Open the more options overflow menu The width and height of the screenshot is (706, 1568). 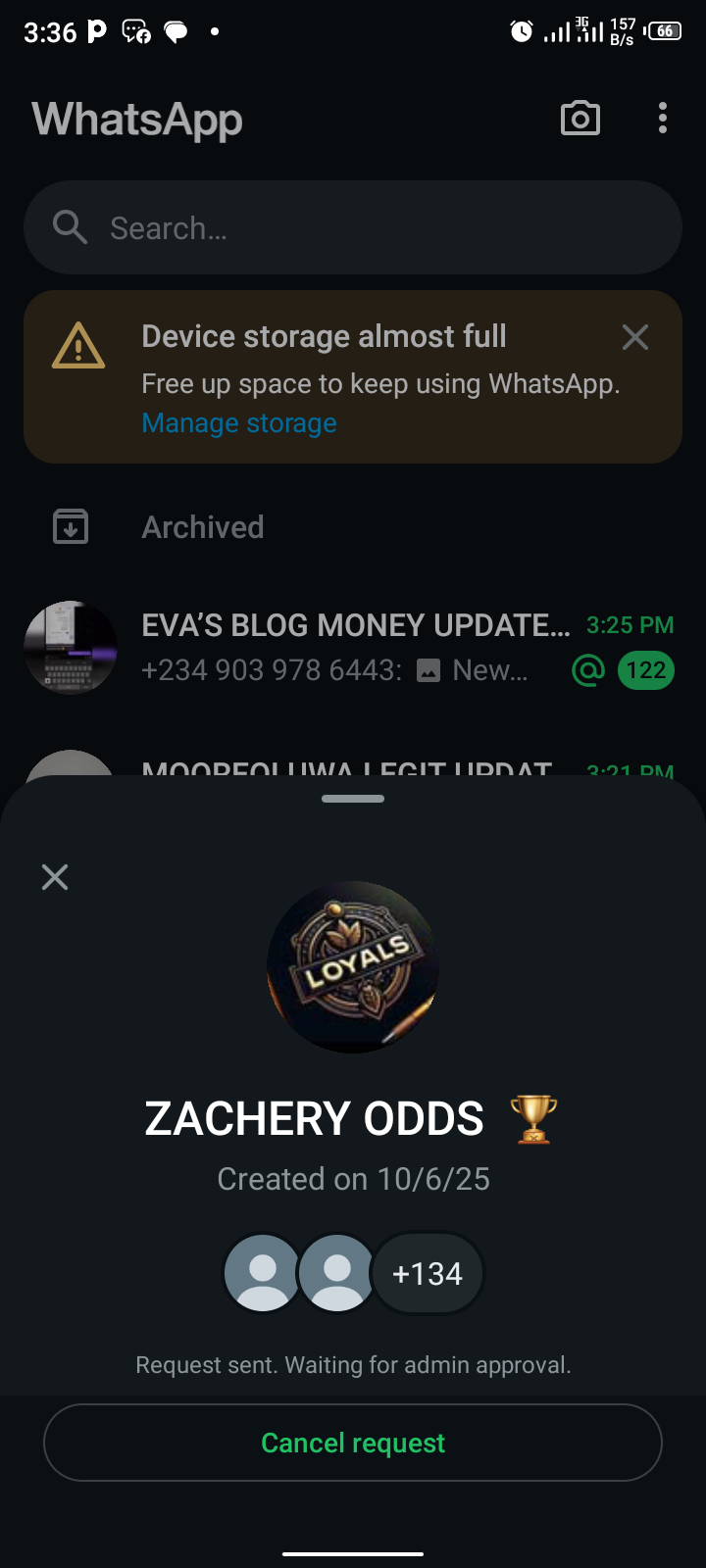[663, 119]
